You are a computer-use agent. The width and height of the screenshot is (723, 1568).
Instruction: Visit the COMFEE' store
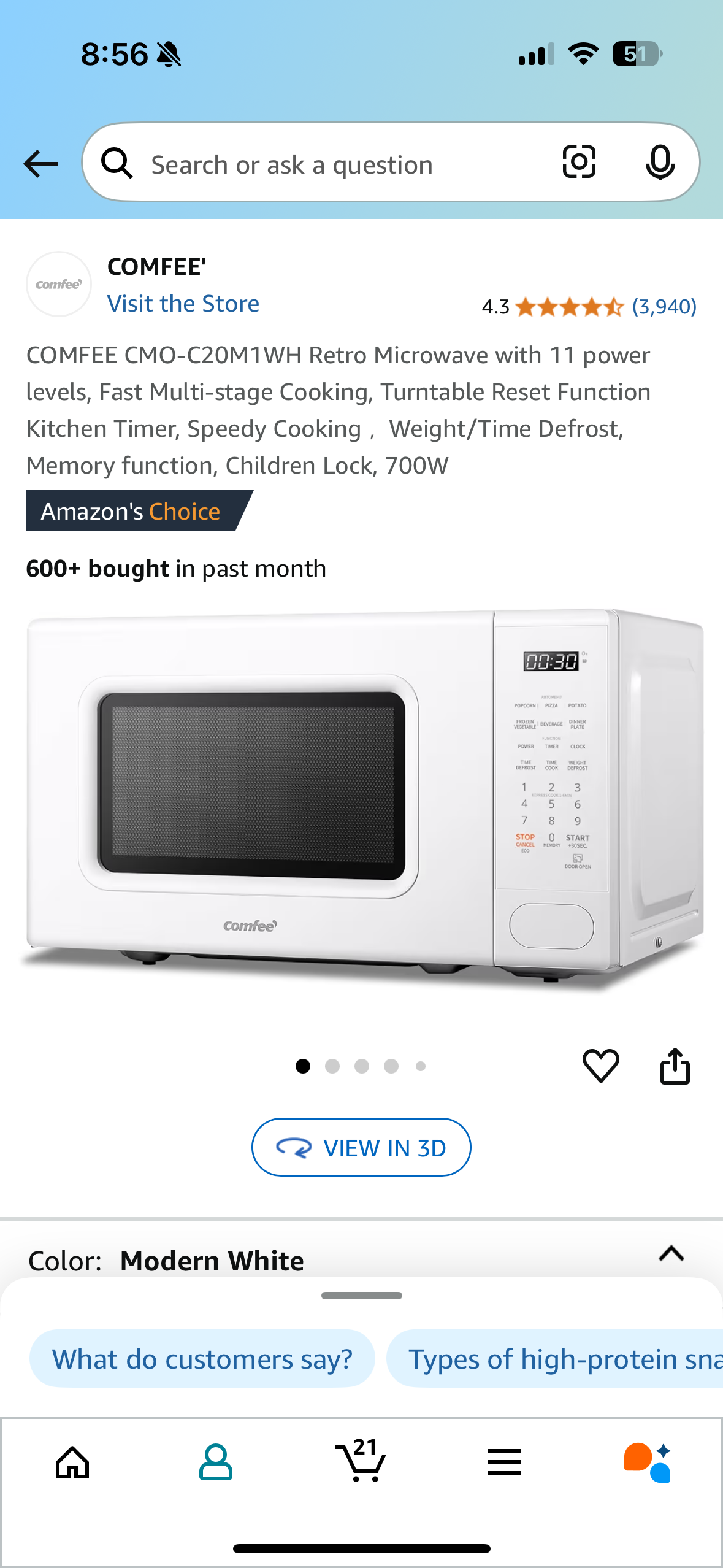tap(183, 304)
